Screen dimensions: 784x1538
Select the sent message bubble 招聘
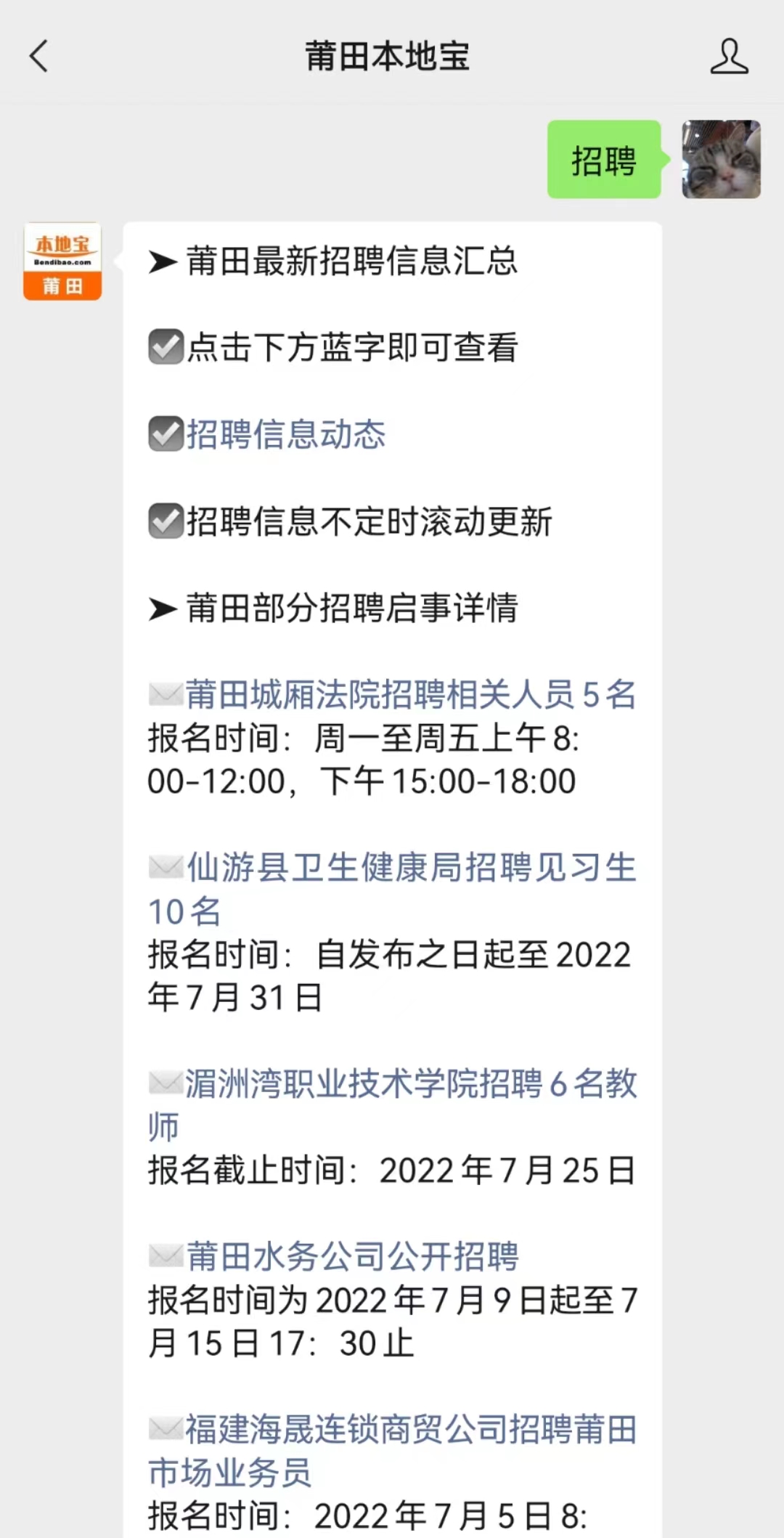(x=604, y=161)
